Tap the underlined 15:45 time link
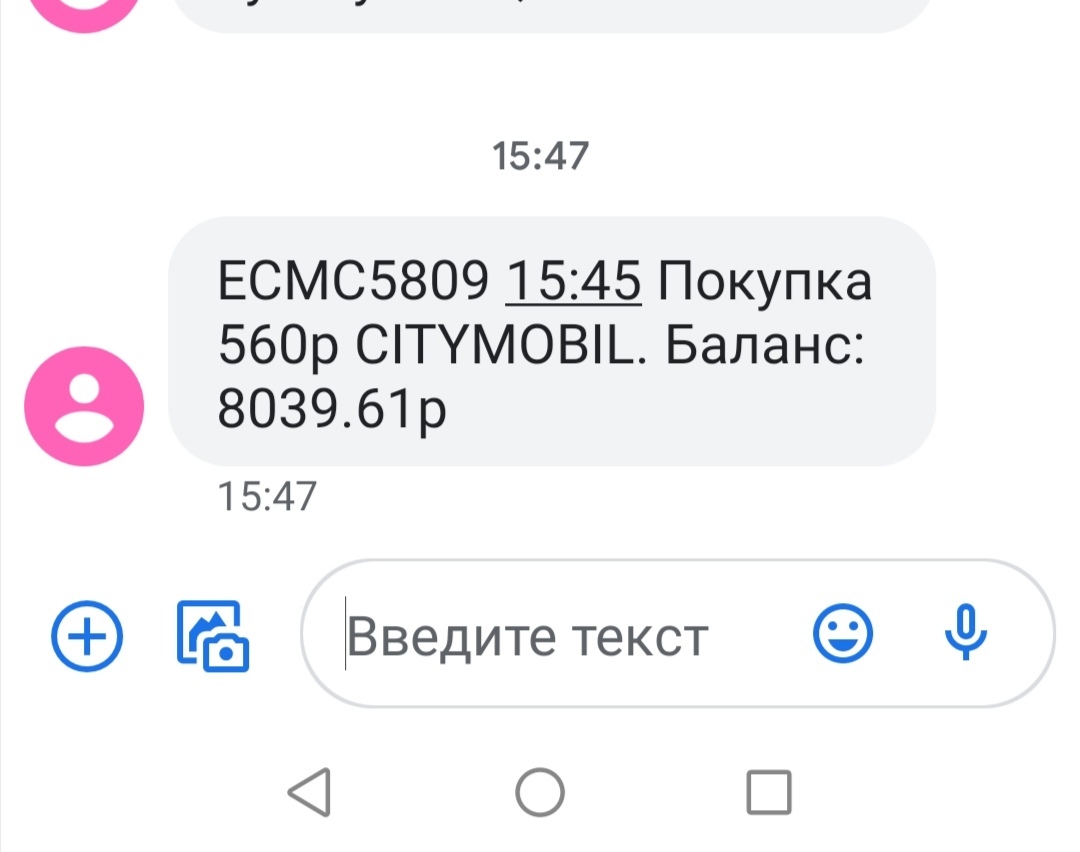Screen dimensions: 1080x852 574,283
